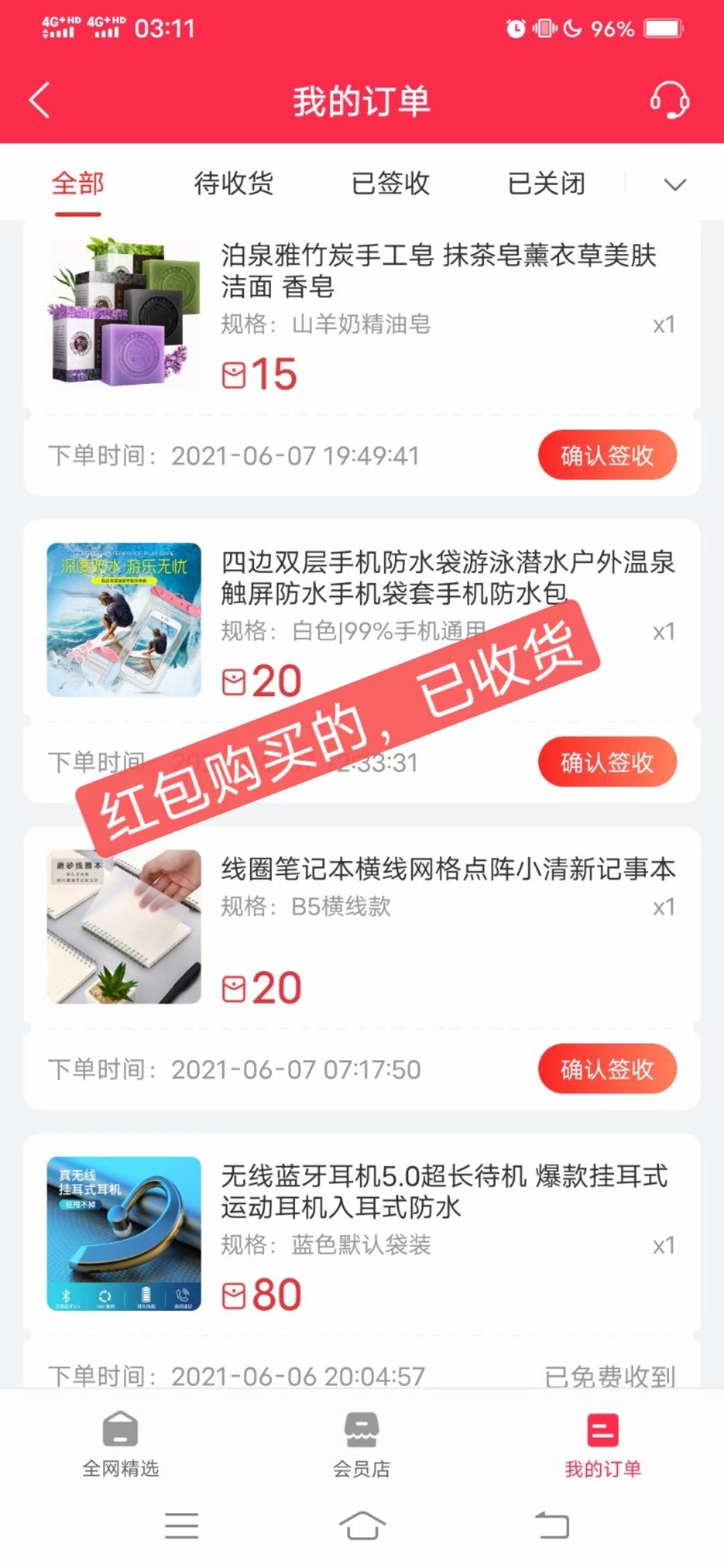Image resolution: width=724 pixels, height=1568 pixels.
Task: Click the red envelope icon beside the 15 price
Action: [235, 375]
